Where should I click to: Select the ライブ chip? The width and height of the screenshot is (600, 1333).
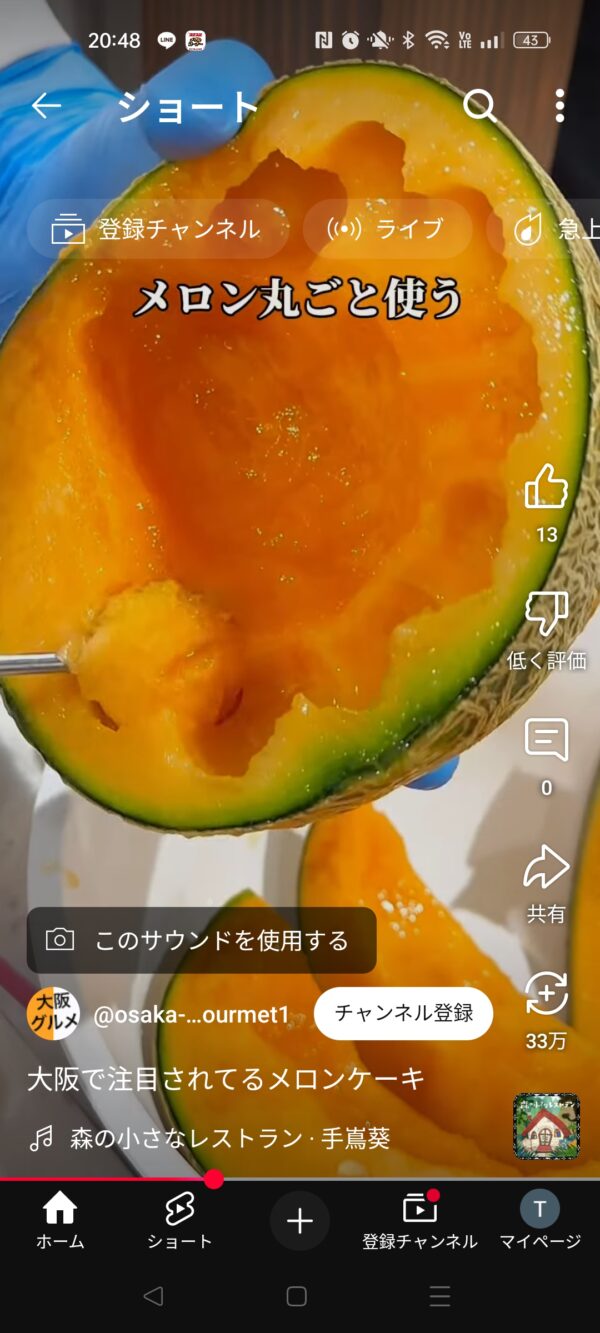coord(387,229)
